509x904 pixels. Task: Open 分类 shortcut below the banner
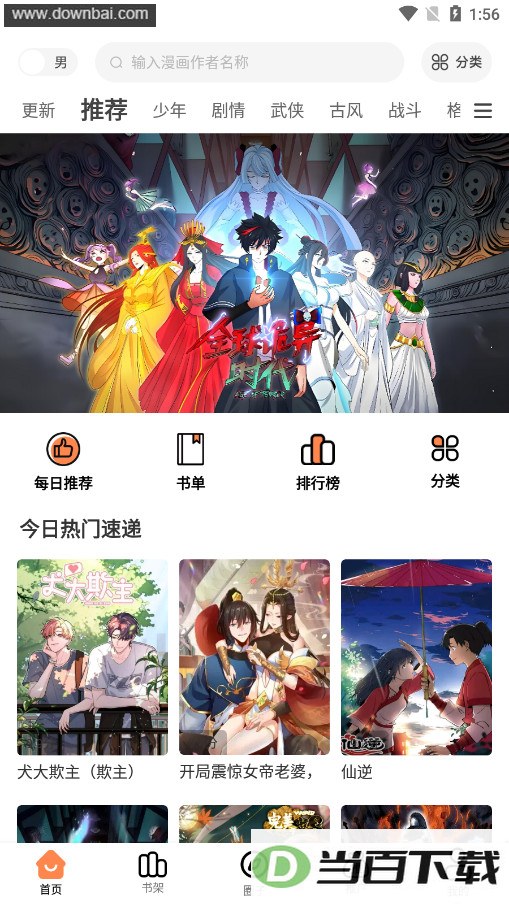pyautogui.click(x=445, y=461)
